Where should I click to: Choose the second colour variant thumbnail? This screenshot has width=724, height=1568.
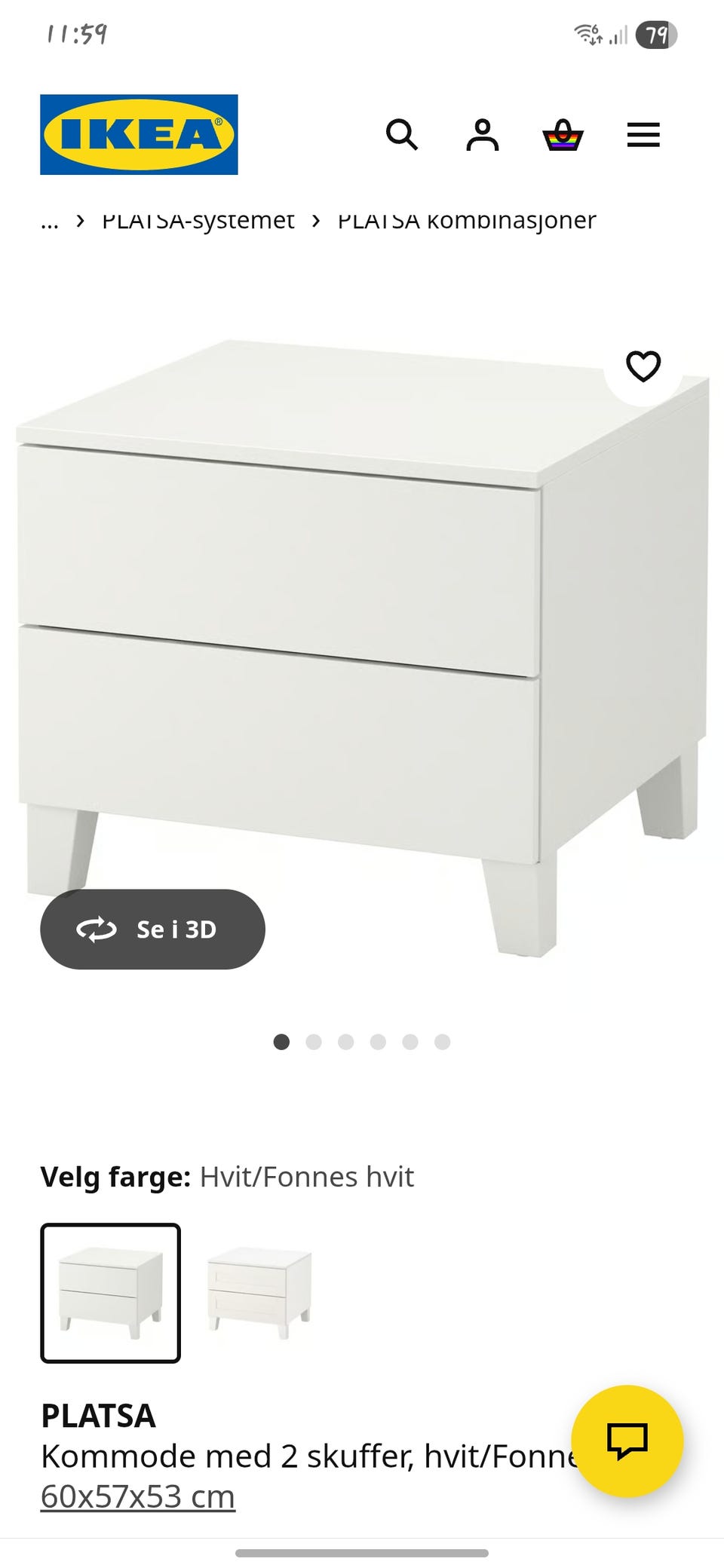259,1293
